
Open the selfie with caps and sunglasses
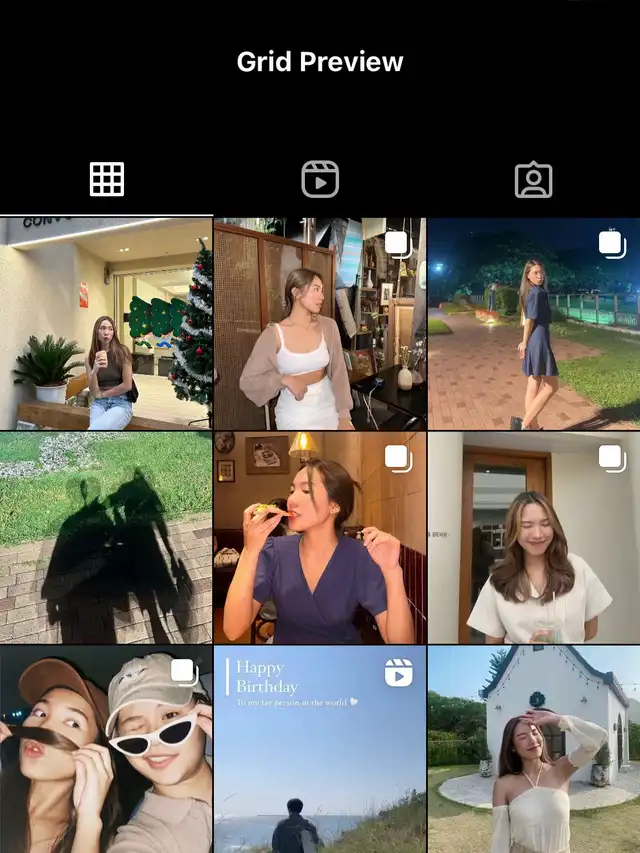click(x=106, y=750)
